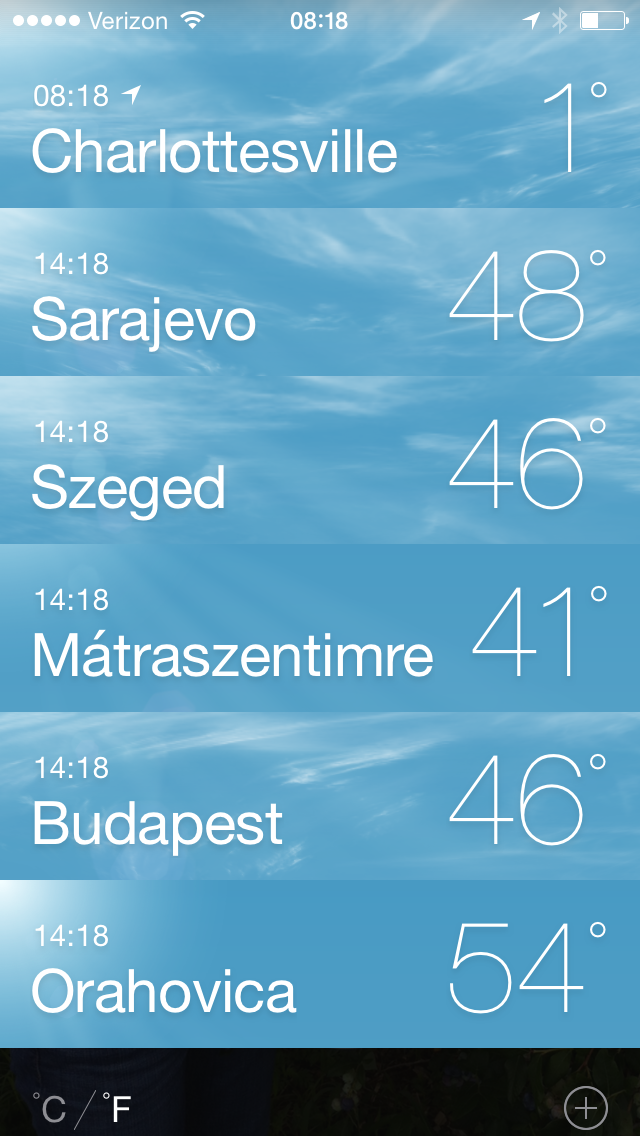Switch temperature units to Celsius
This screenshot has width=640, height=1136.
tap(49, 1108)
